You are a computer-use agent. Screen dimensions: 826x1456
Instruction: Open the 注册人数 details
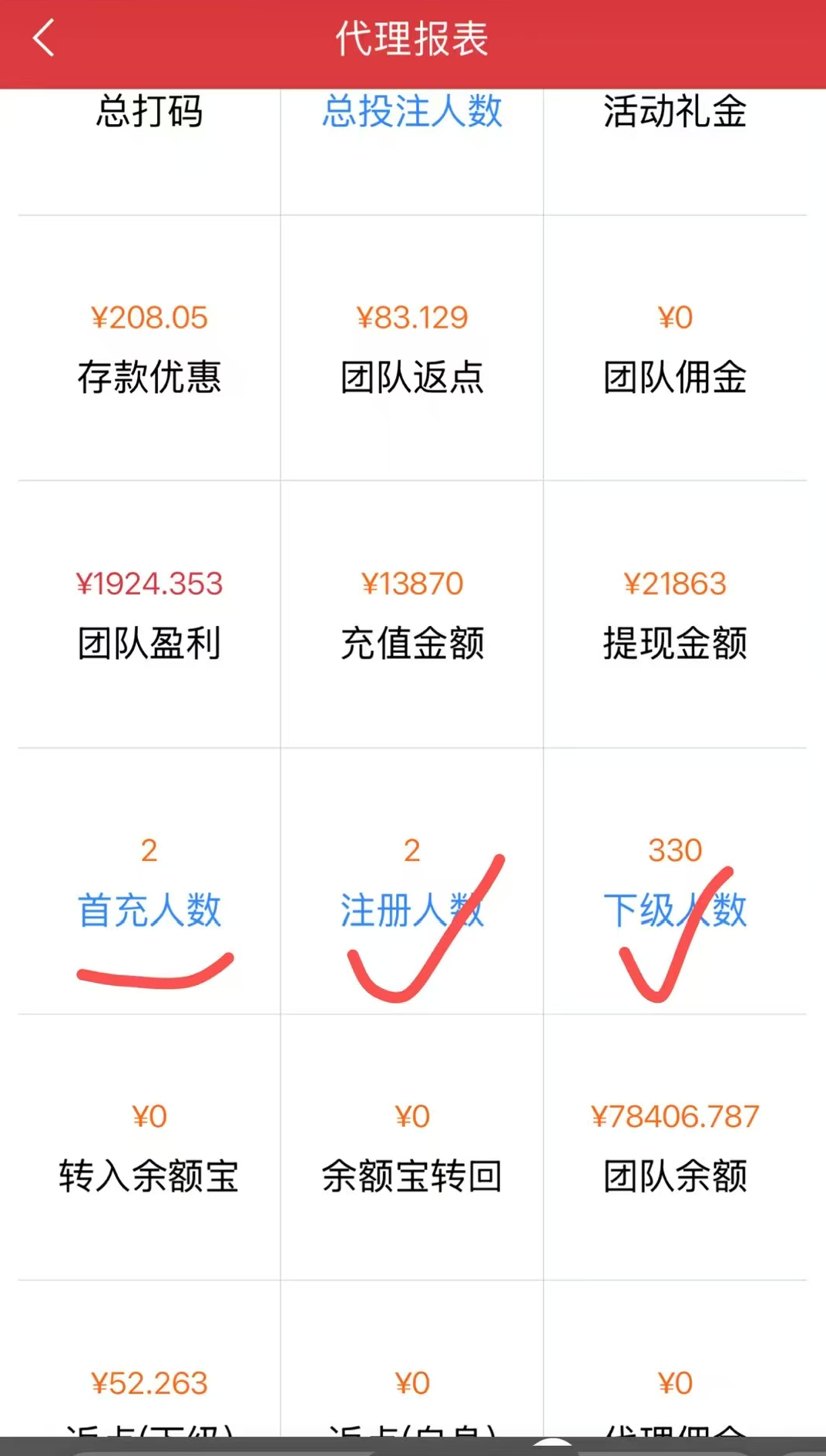point(411,910)
